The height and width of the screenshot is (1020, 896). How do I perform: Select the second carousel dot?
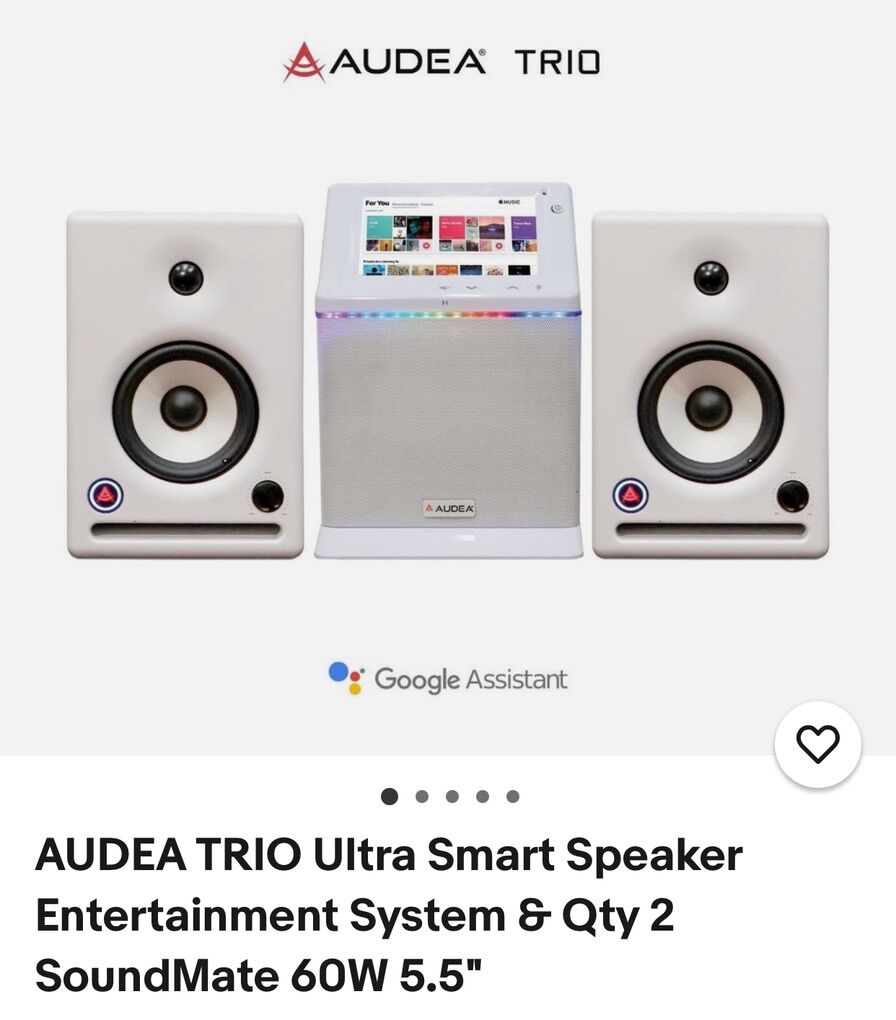[x=419, y=797]
